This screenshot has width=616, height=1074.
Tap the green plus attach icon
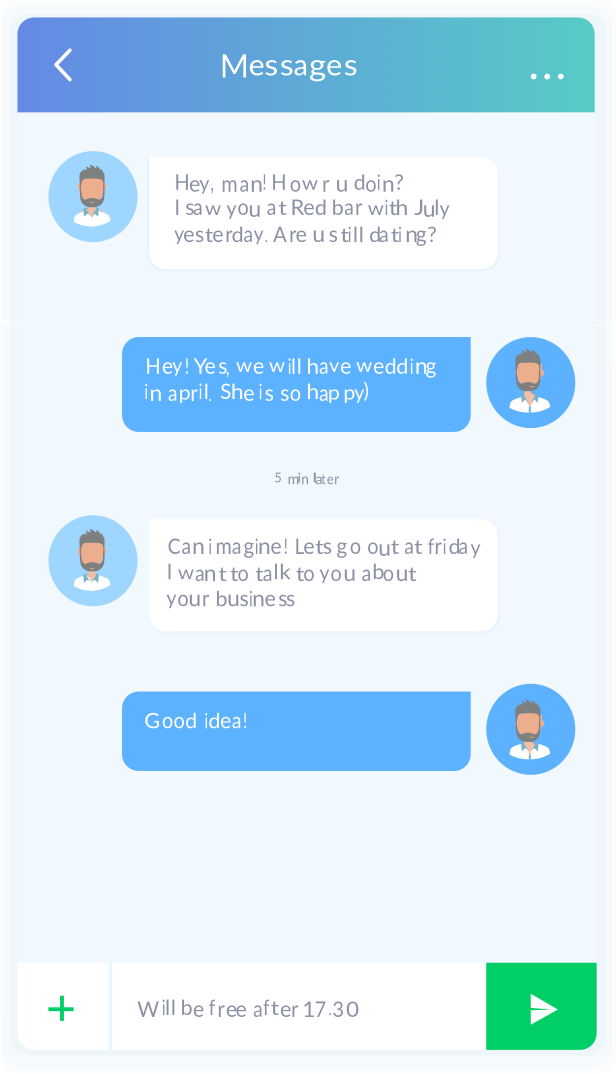61,1008
